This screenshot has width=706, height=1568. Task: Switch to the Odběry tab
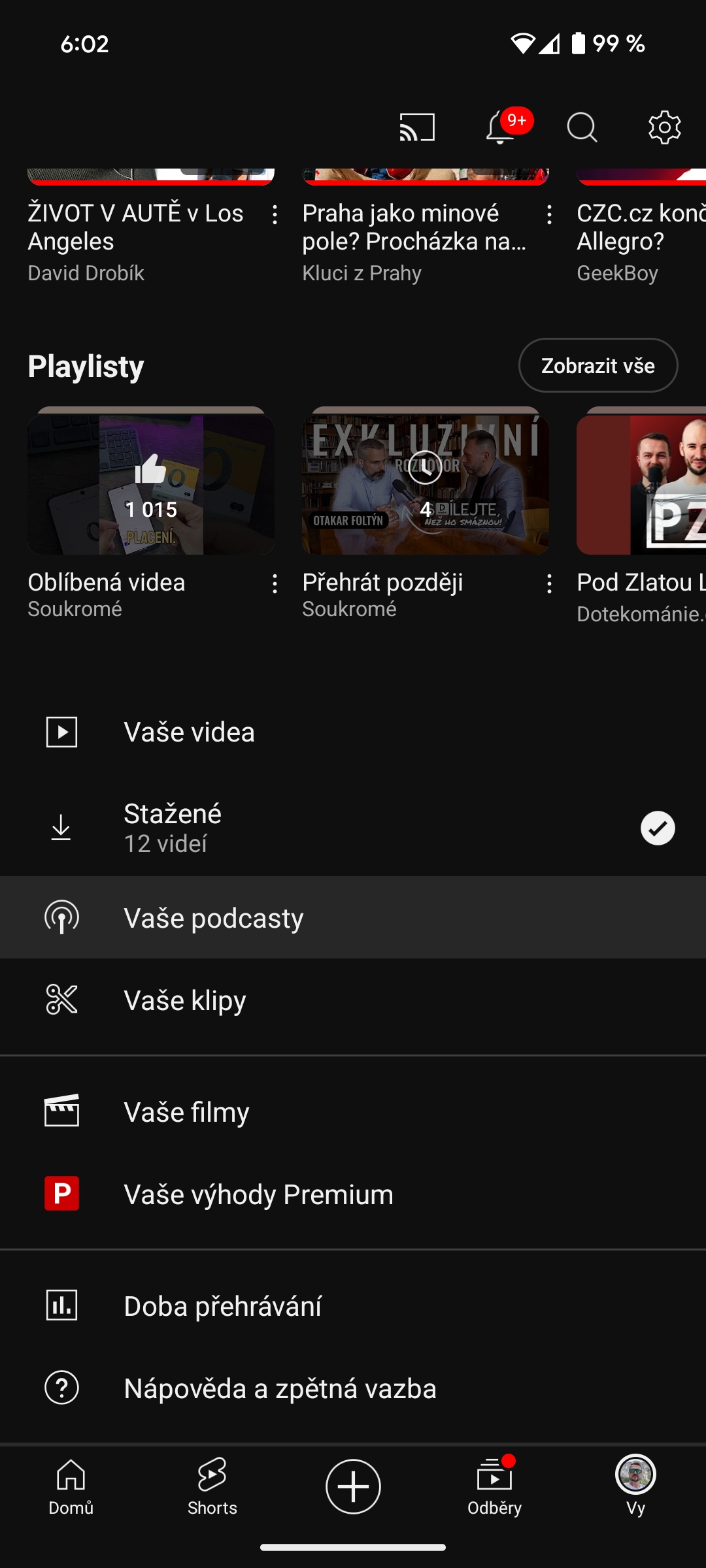[494, 1487]
